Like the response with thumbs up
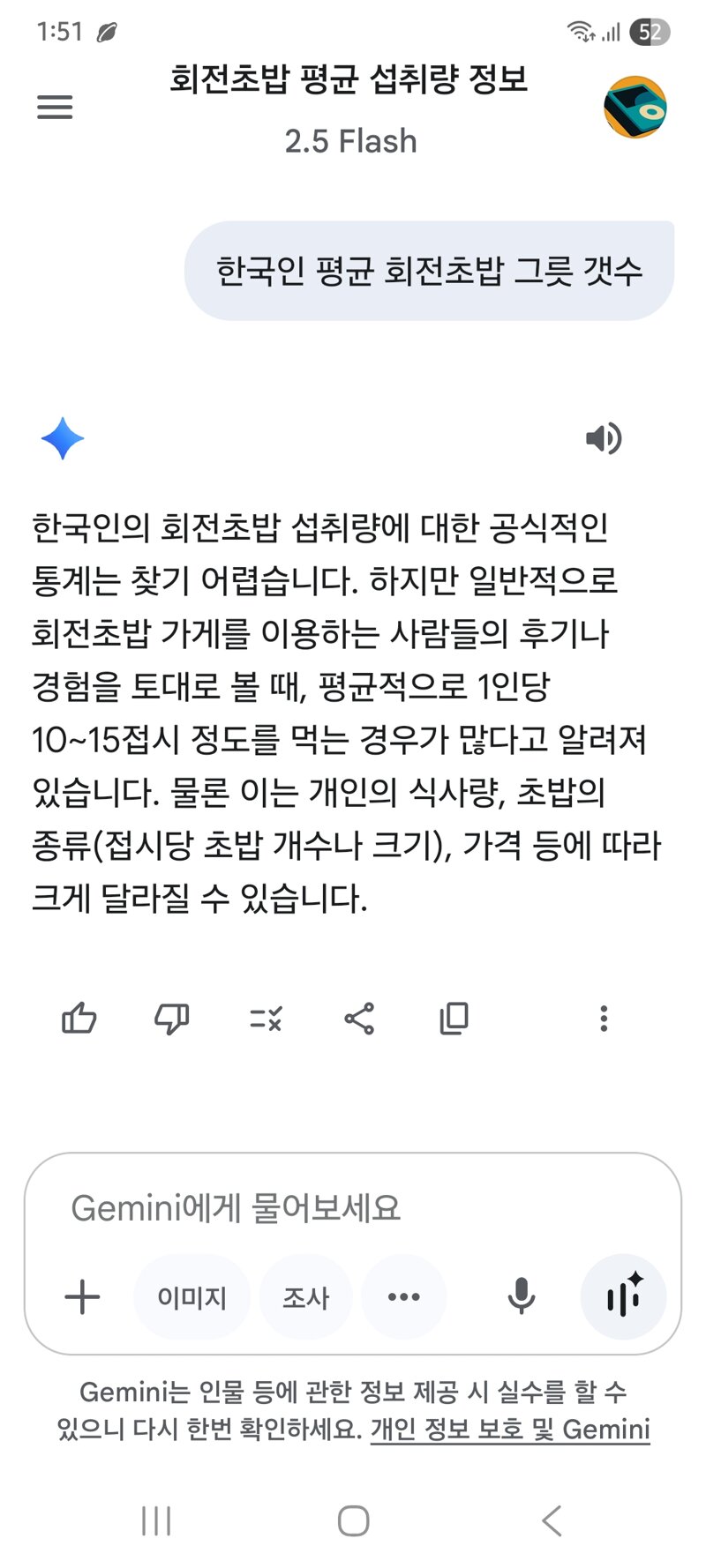 point(79,1019)
